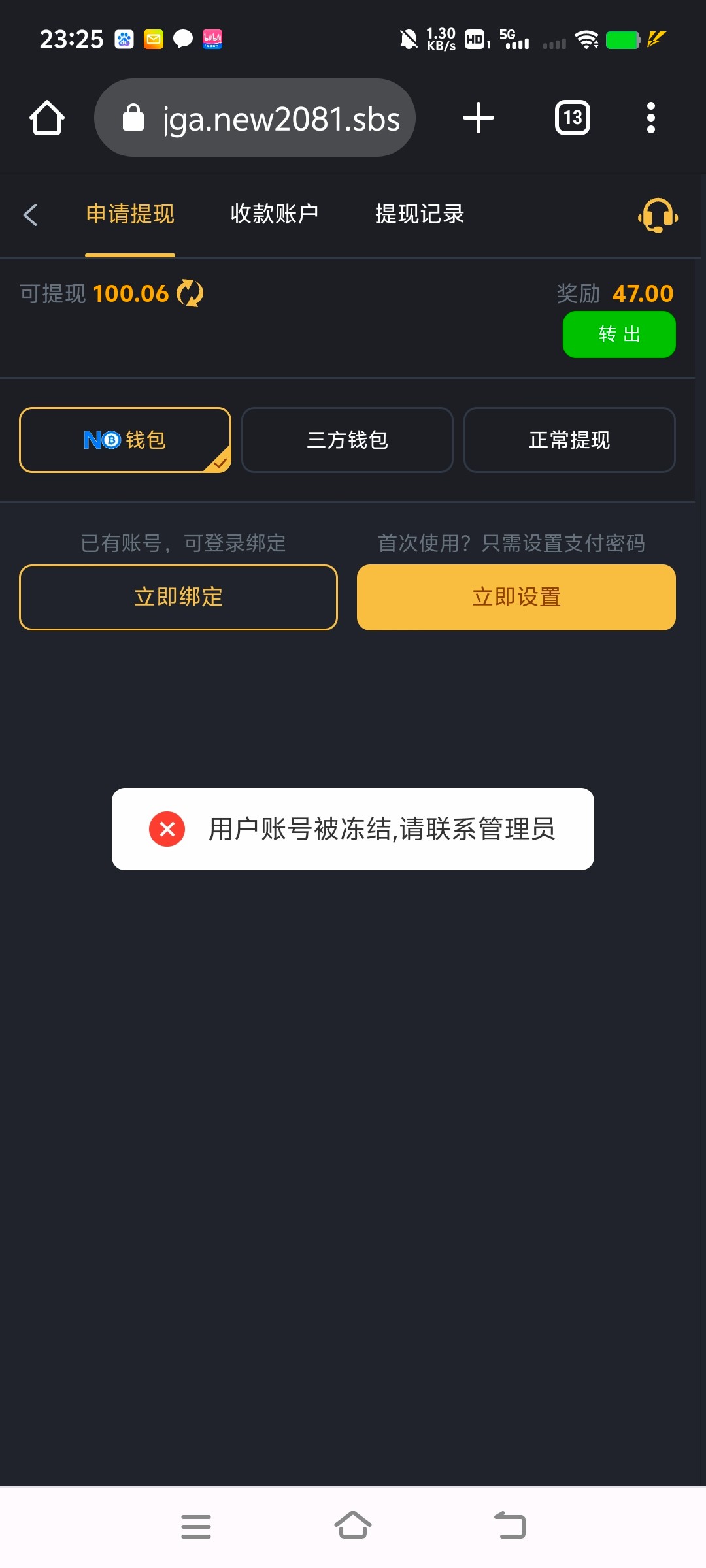Show the 13 open browser tabs
The height and width of the screenshot is (1568, 706).
573,118
